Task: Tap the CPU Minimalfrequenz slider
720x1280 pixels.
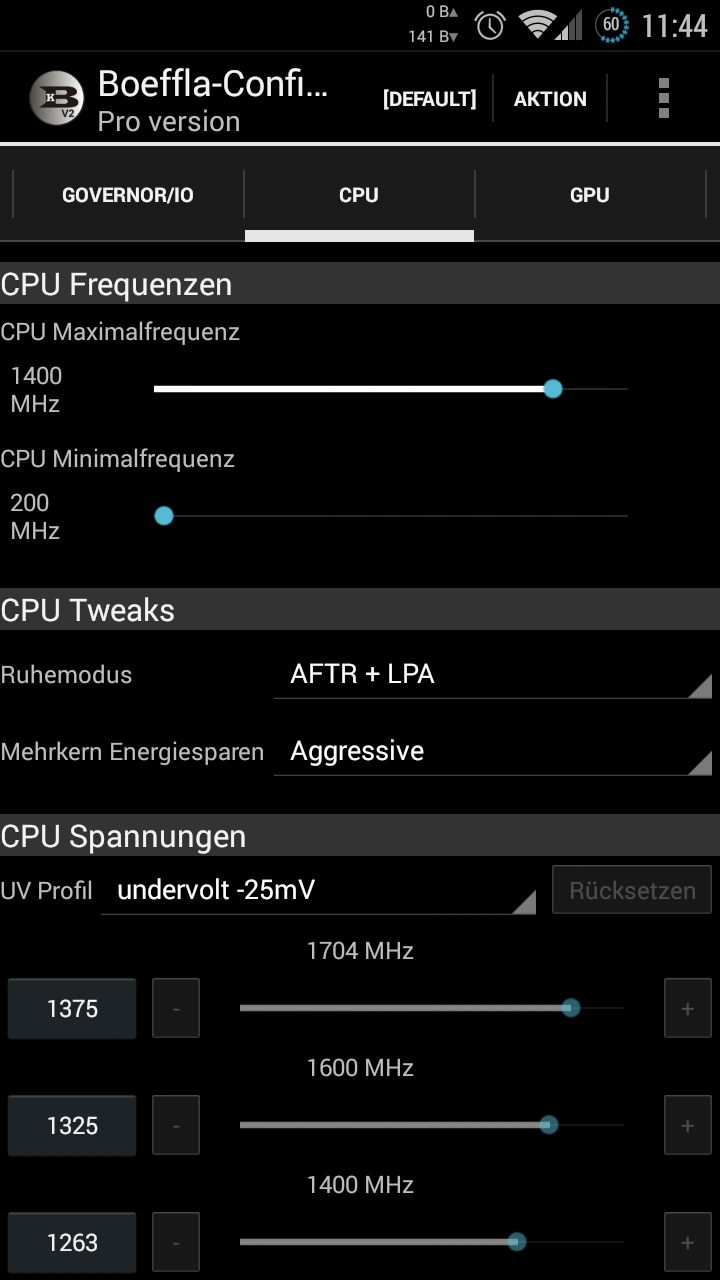Action: 390,516
